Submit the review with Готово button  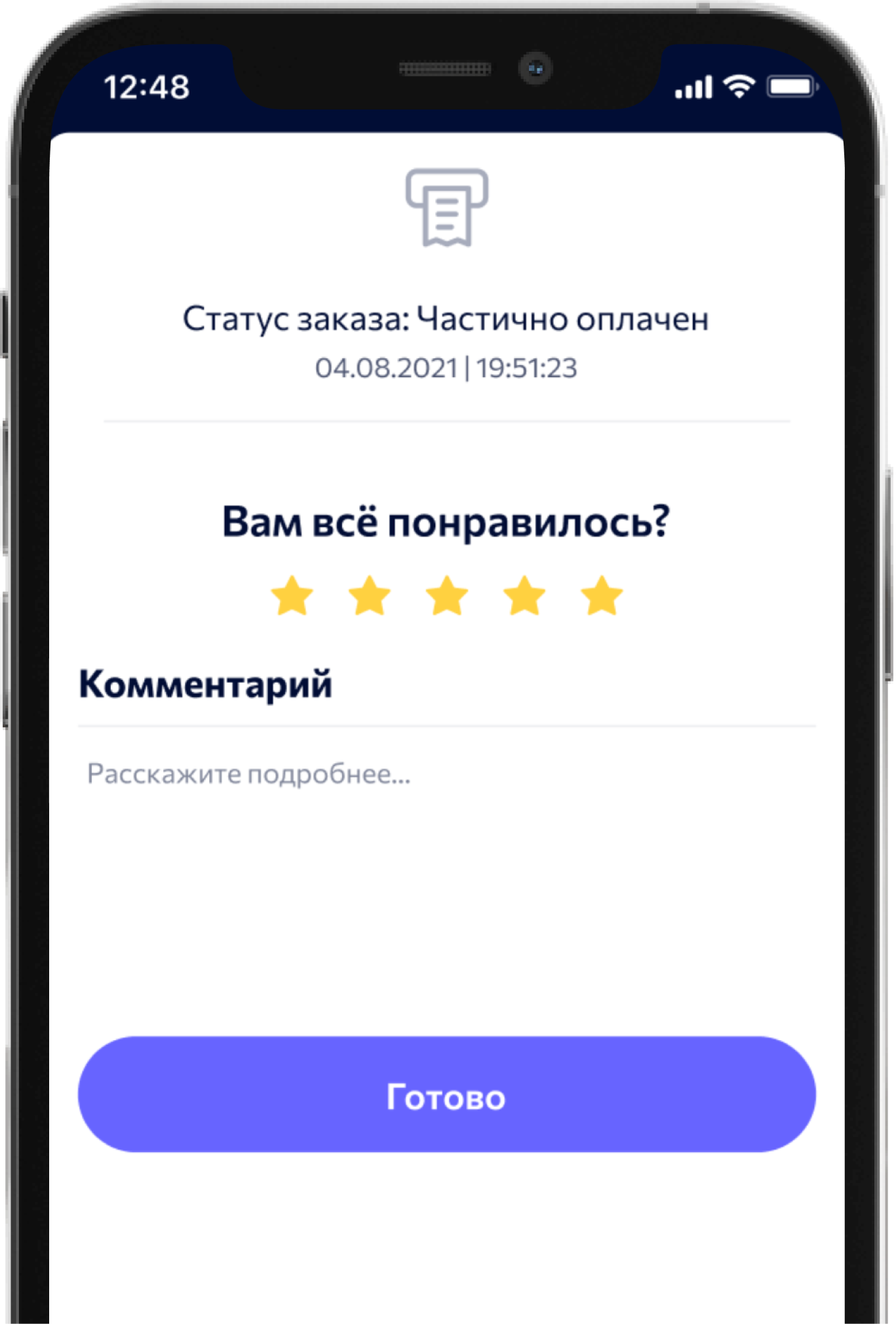[446, 1095]
